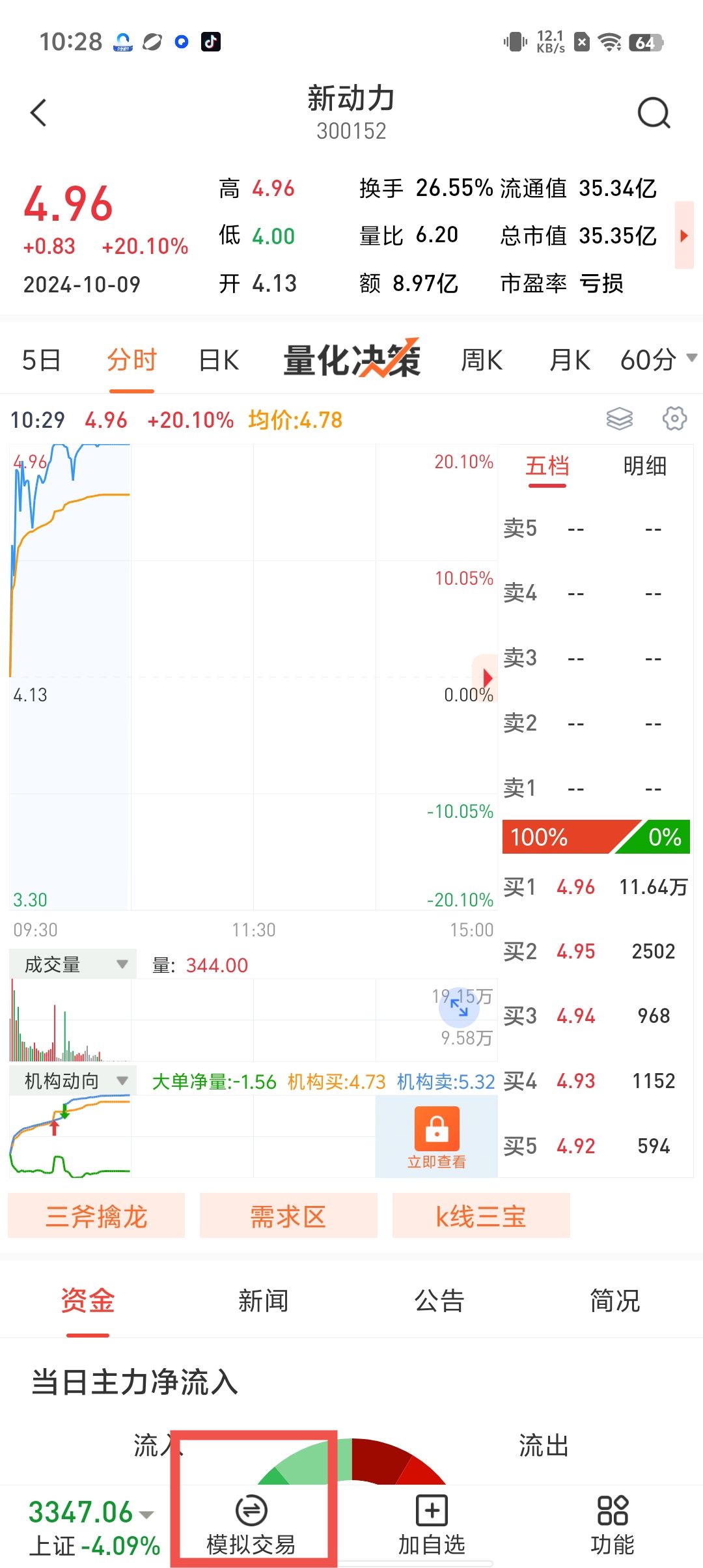Open the k线三宝 feature
The image size is (703, 1568).
(481, 1216)
